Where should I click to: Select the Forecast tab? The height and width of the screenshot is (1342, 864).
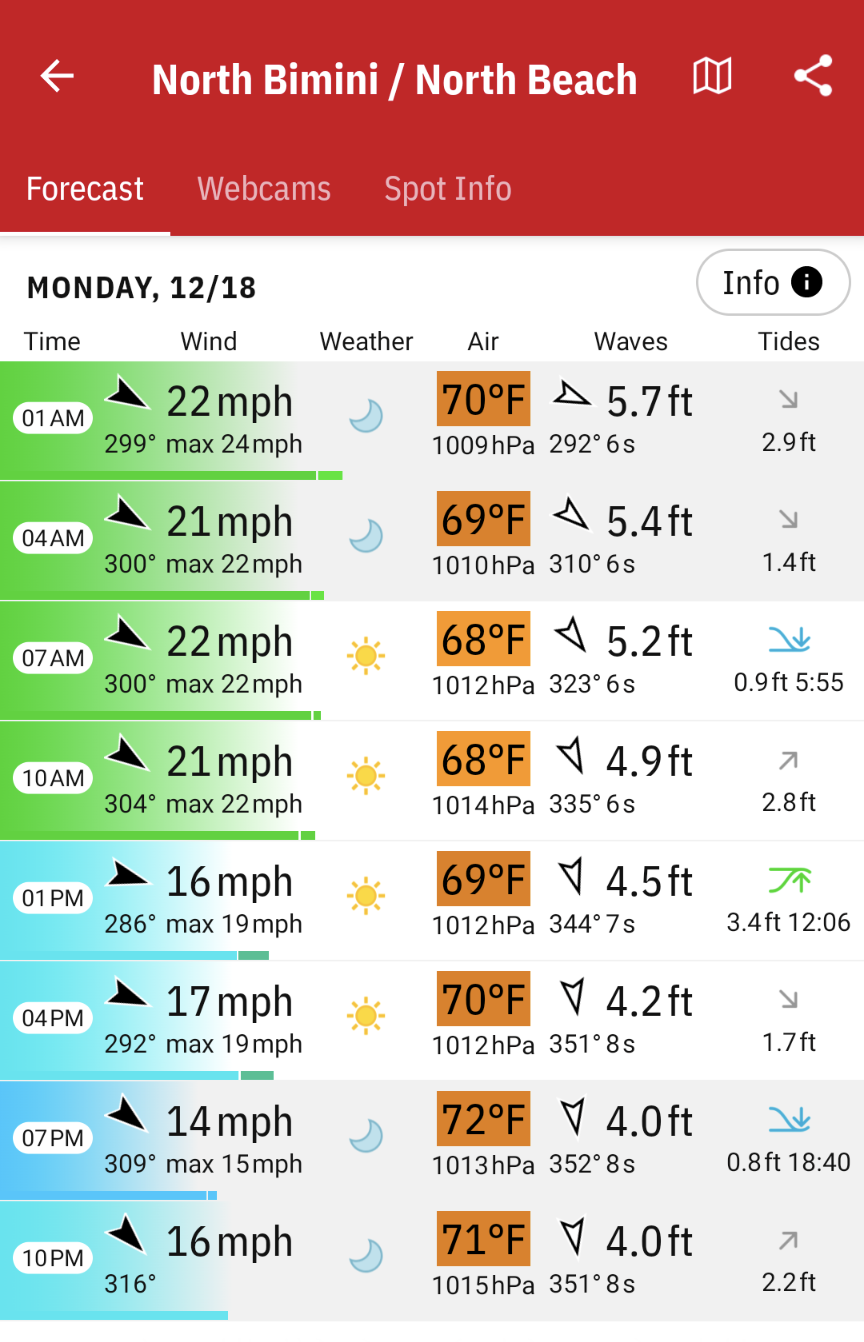(85, 189)
